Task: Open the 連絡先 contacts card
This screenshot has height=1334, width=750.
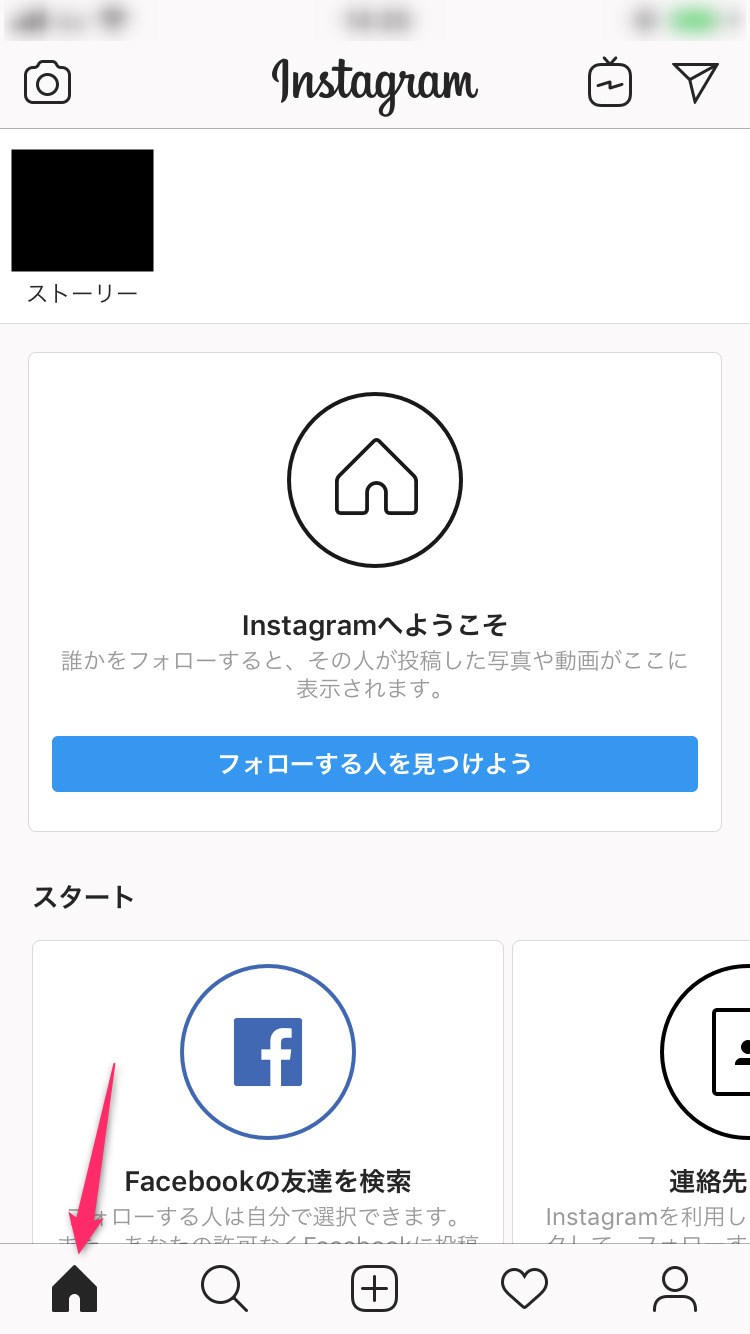Action: [x=631, y=1091]
